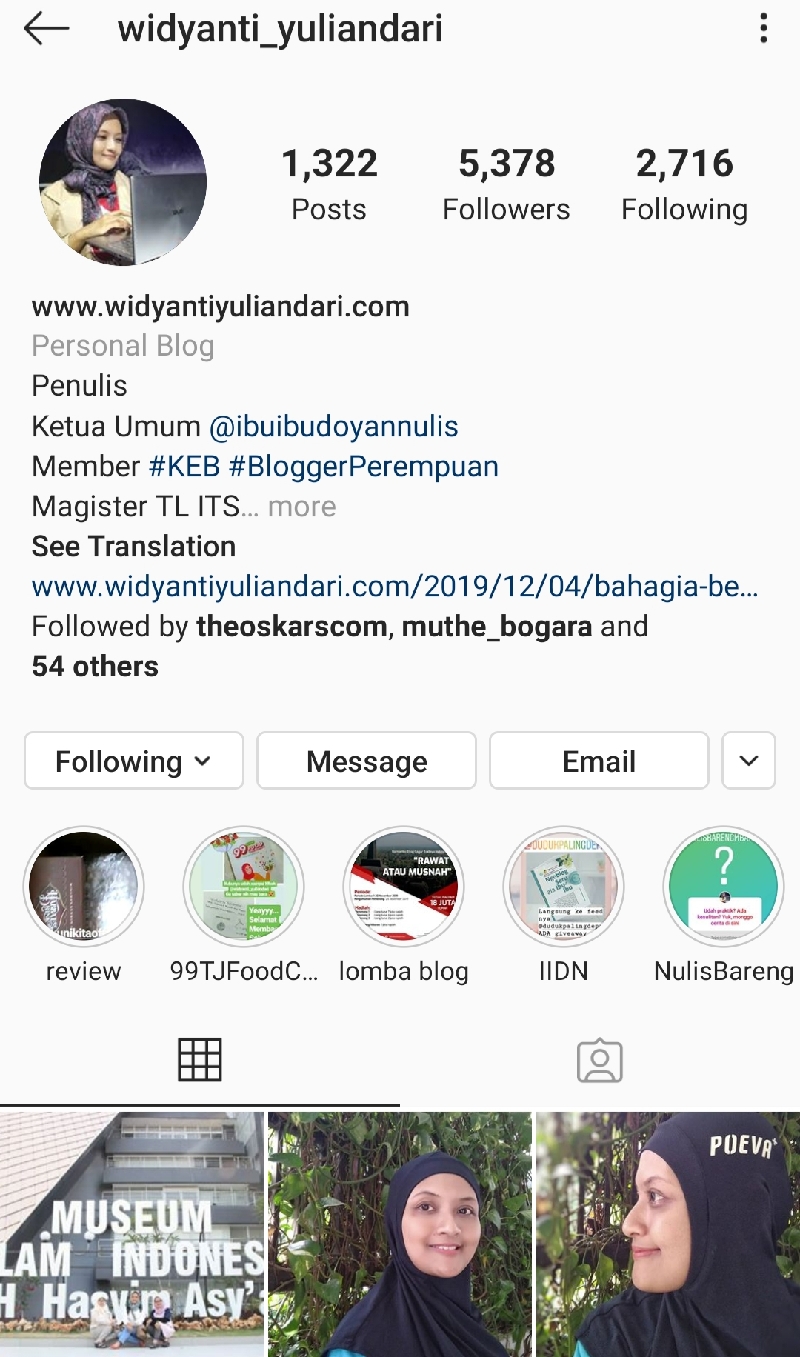This screenshot has height=1357, width=800.
Task: Open the @ibuibudoyannulis mention
Action: (x=333, y=427)
